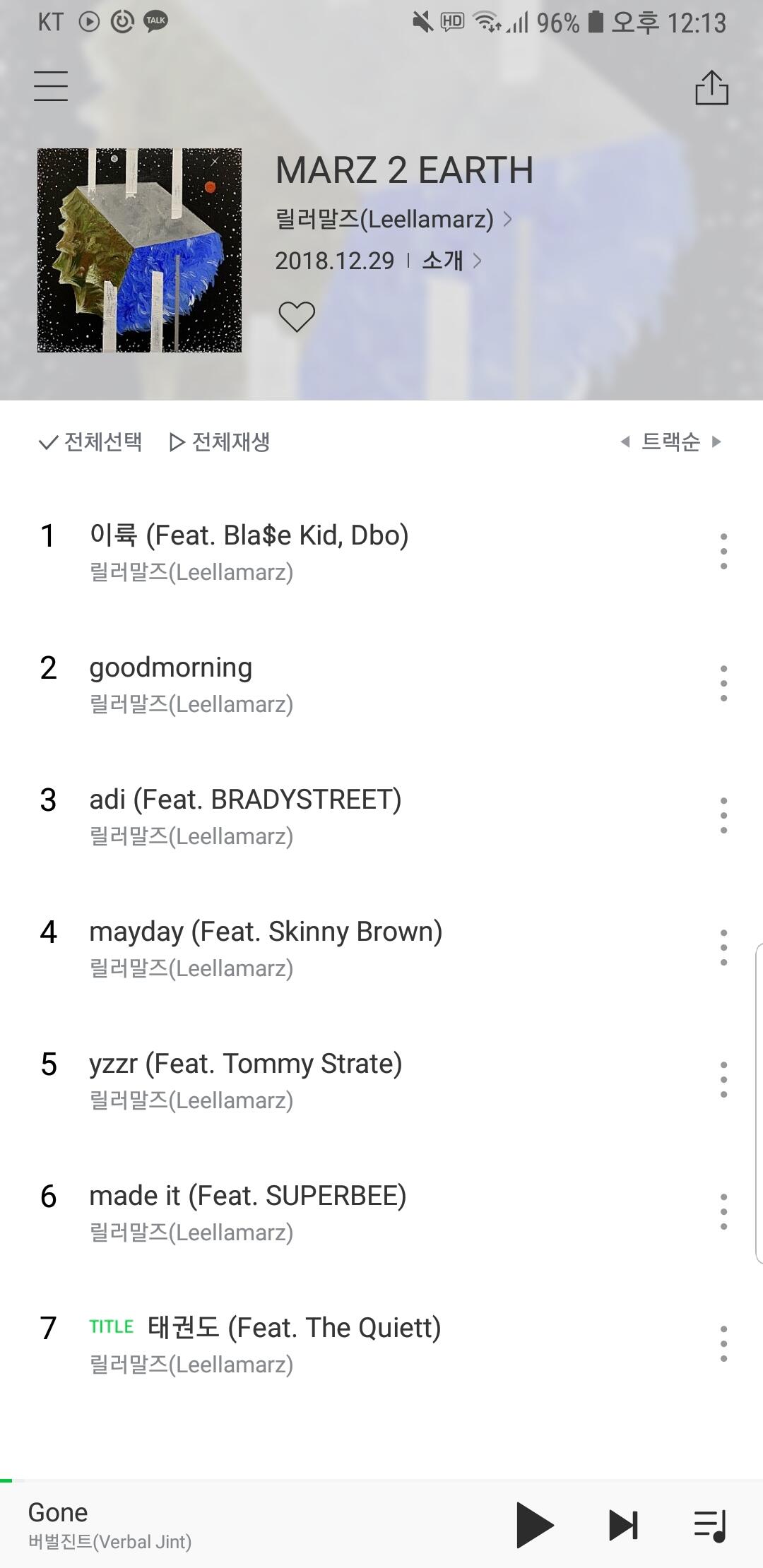Viewport: 763px width, 1568px height.
Task: Open more options for goodmorning
Action: (x=723, y=683)
